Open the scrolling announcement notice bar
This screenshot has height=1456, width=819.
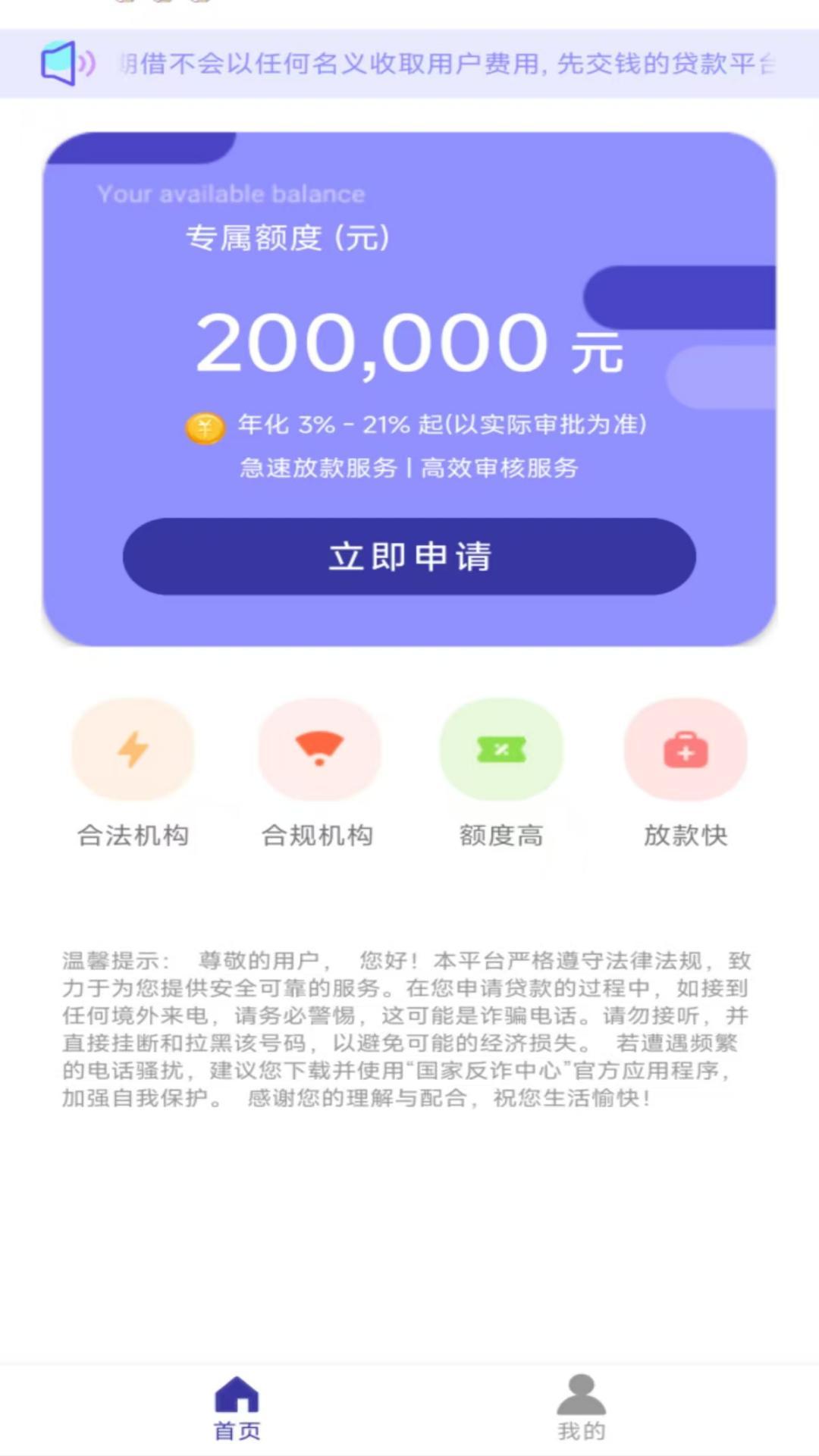click(409, 64)
